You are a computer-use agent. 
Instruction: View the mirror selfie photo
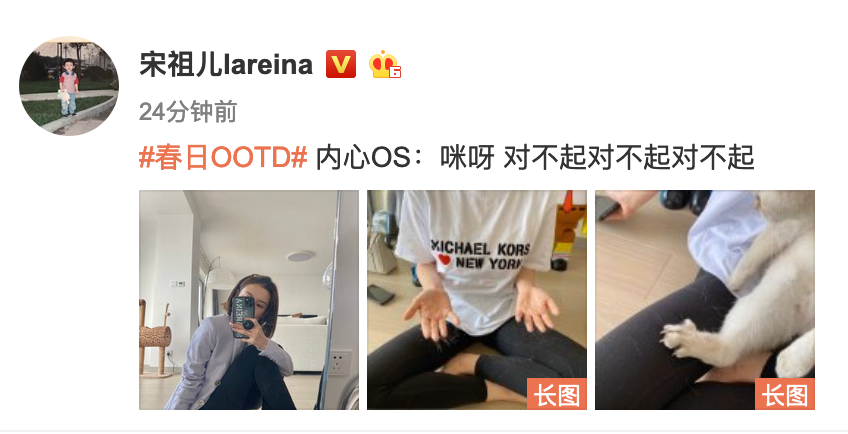click(248, 300)
